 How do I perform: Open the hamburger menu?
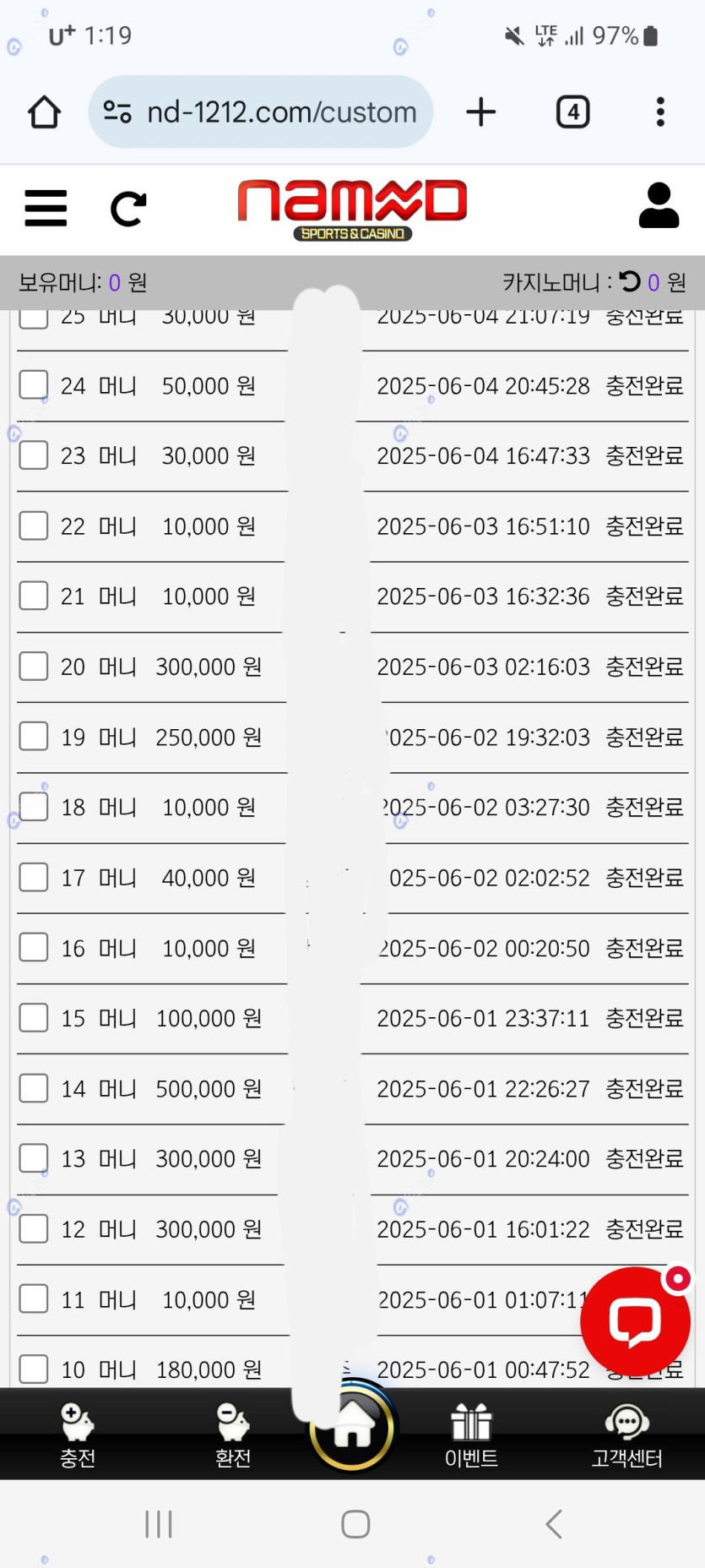[x=46, y=208]
